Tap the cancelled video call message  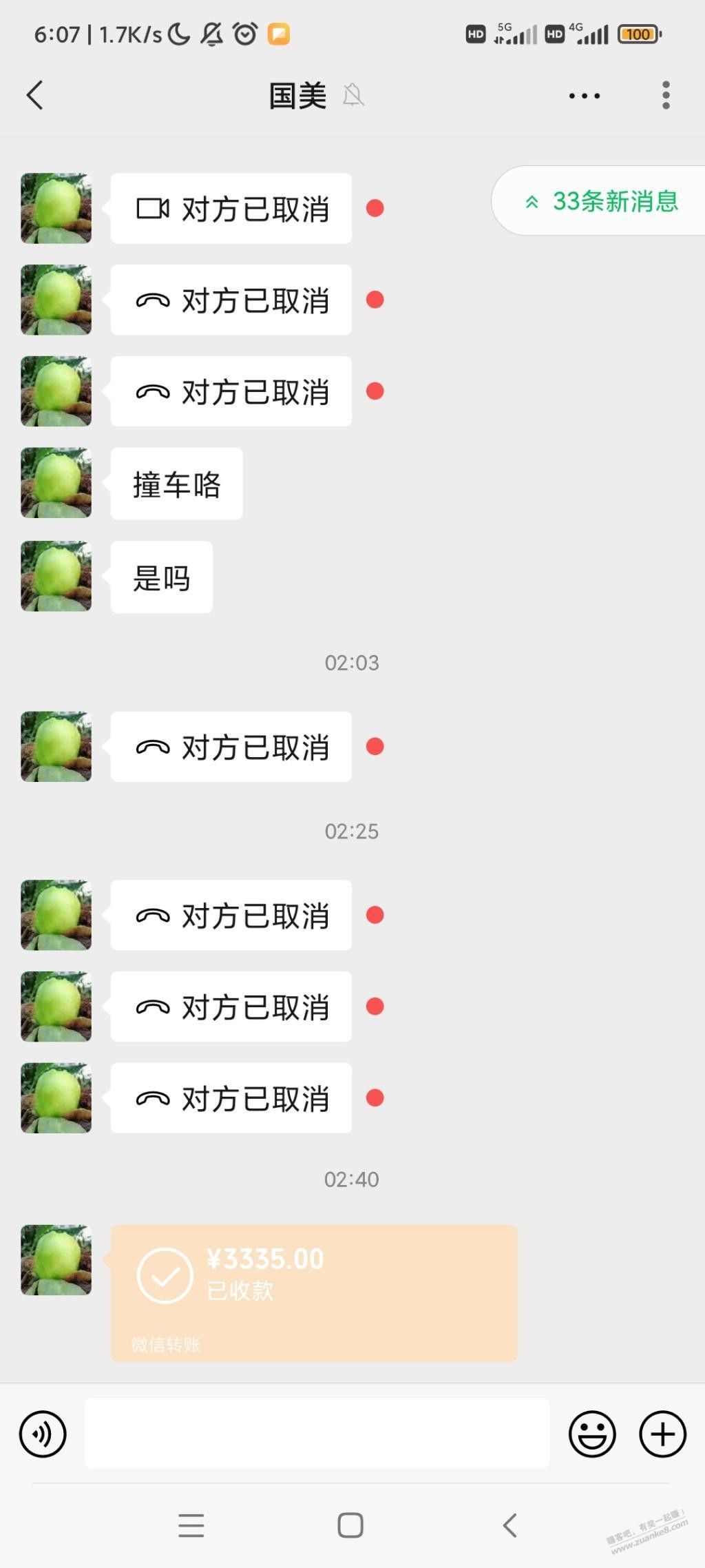[231, 209]
